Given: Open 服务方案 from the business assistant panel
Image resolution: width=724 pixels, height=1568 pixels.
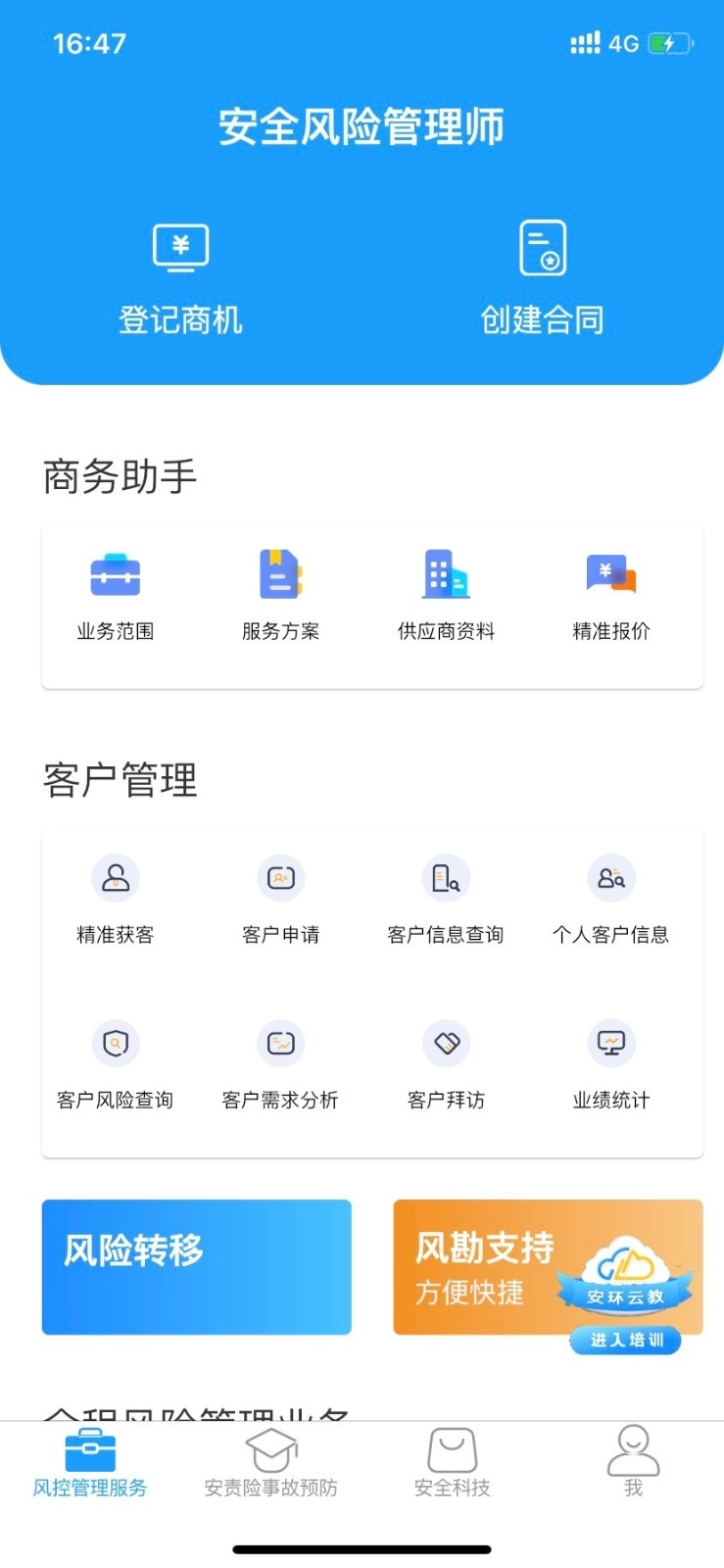Looking at the screenshot, I should (x=280, y=574).
